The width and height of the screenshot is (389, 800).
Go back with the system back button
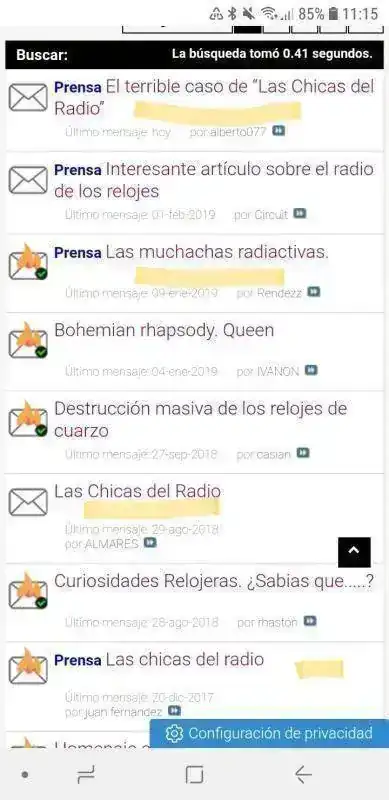click(303, 776)
